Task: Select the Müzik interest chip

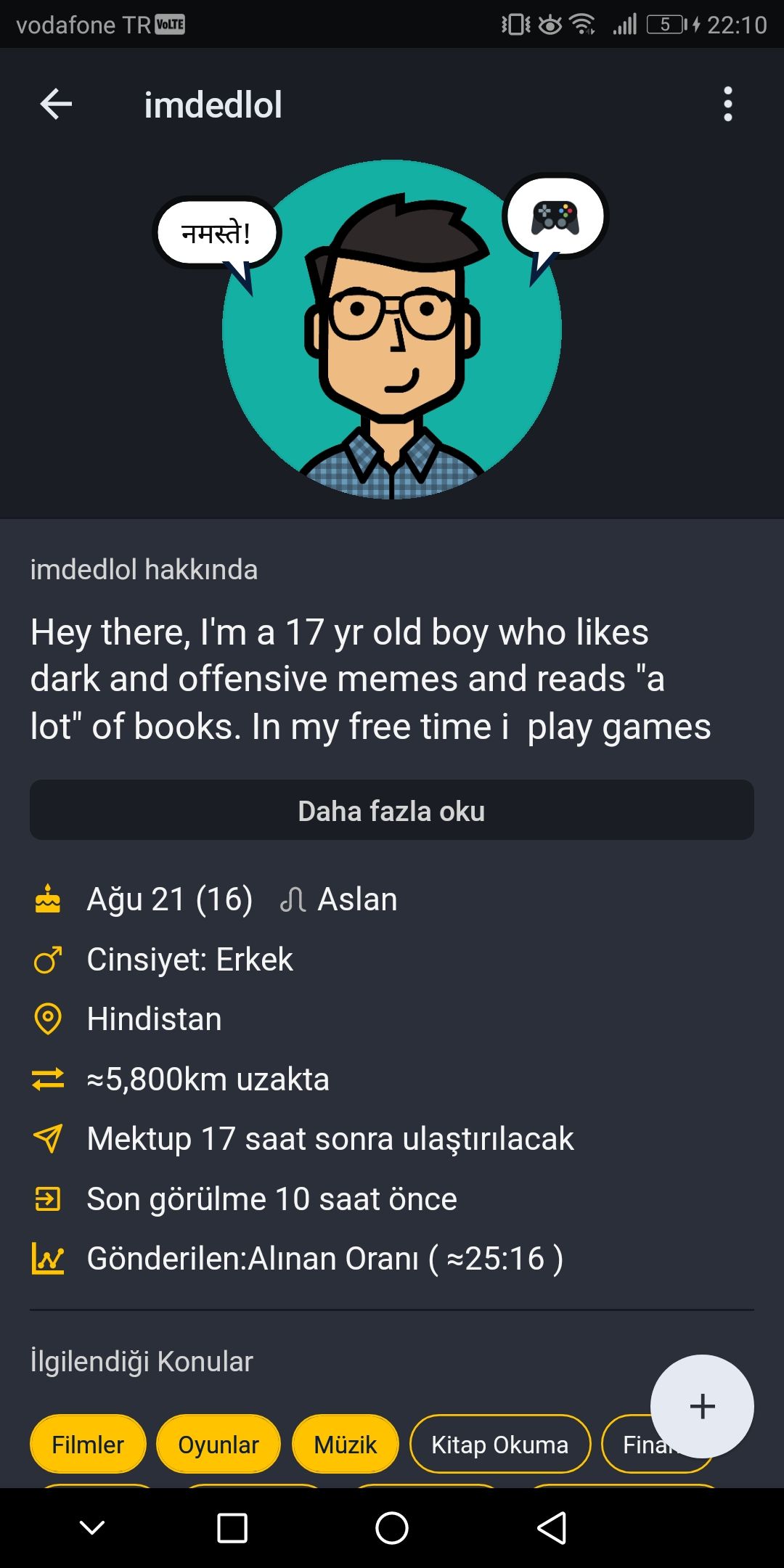Action: click(x=345, y=1445)
